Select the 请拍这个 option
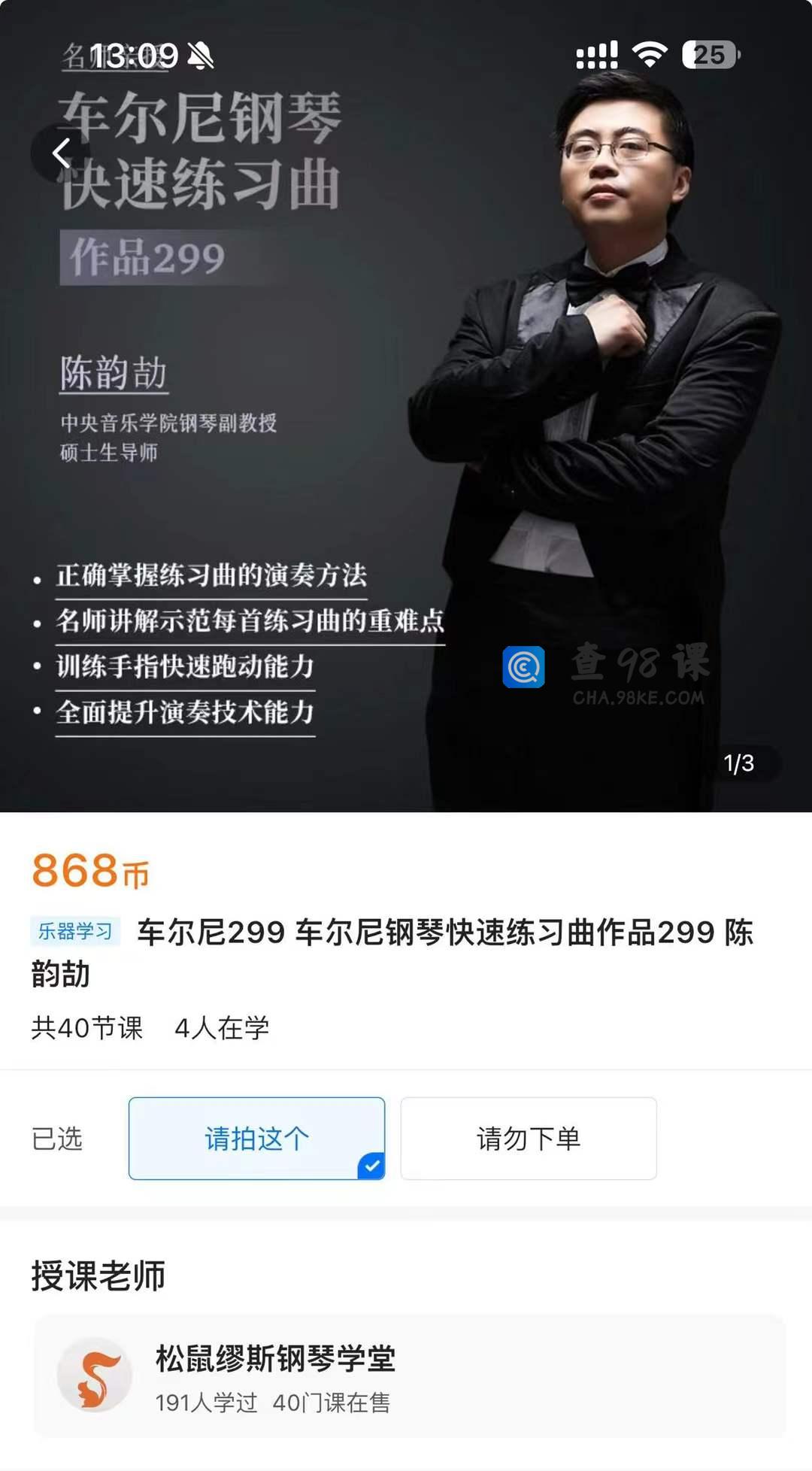Image resolution: width=812 pixels, height=1471 pixels. point(256,1139)
